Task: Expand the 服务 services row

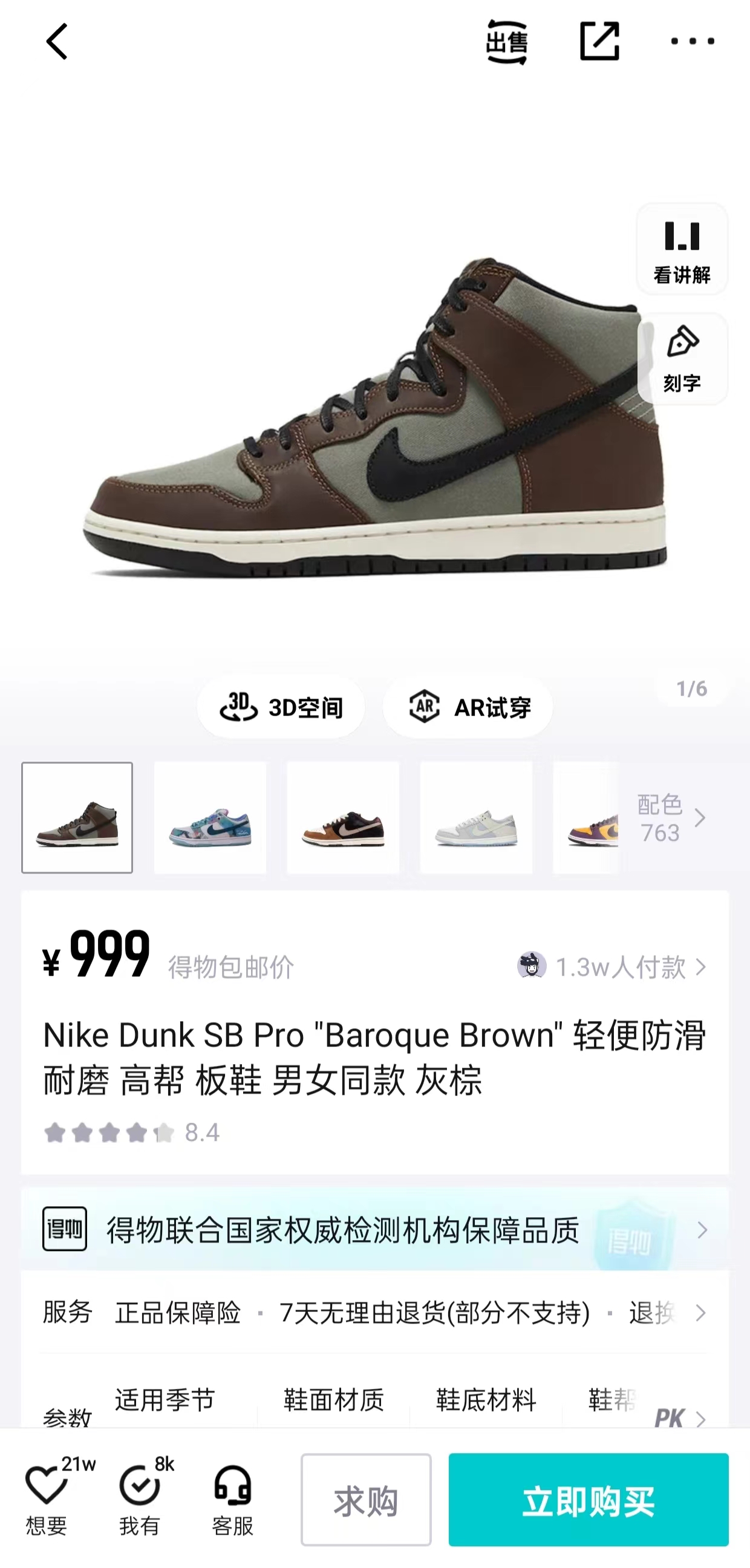Action: coord(375,1312)
